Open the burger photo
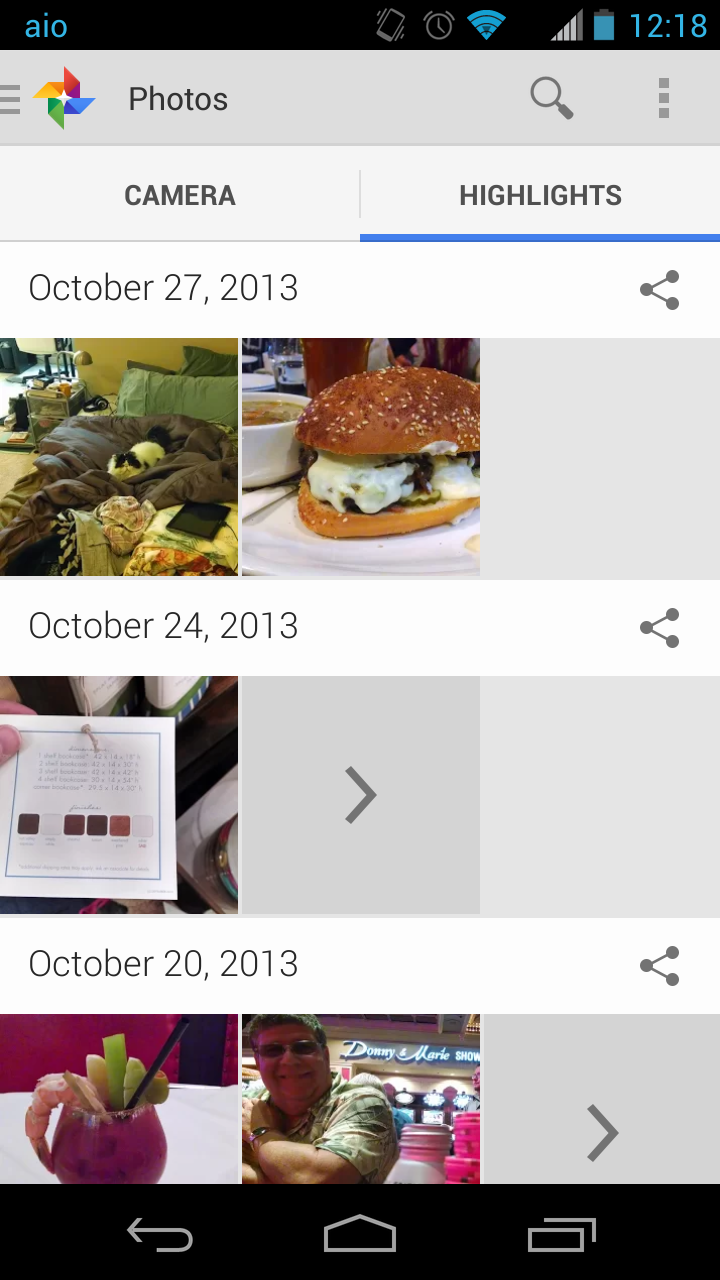This screenshot has width=720, height=1280. point(361,457)
